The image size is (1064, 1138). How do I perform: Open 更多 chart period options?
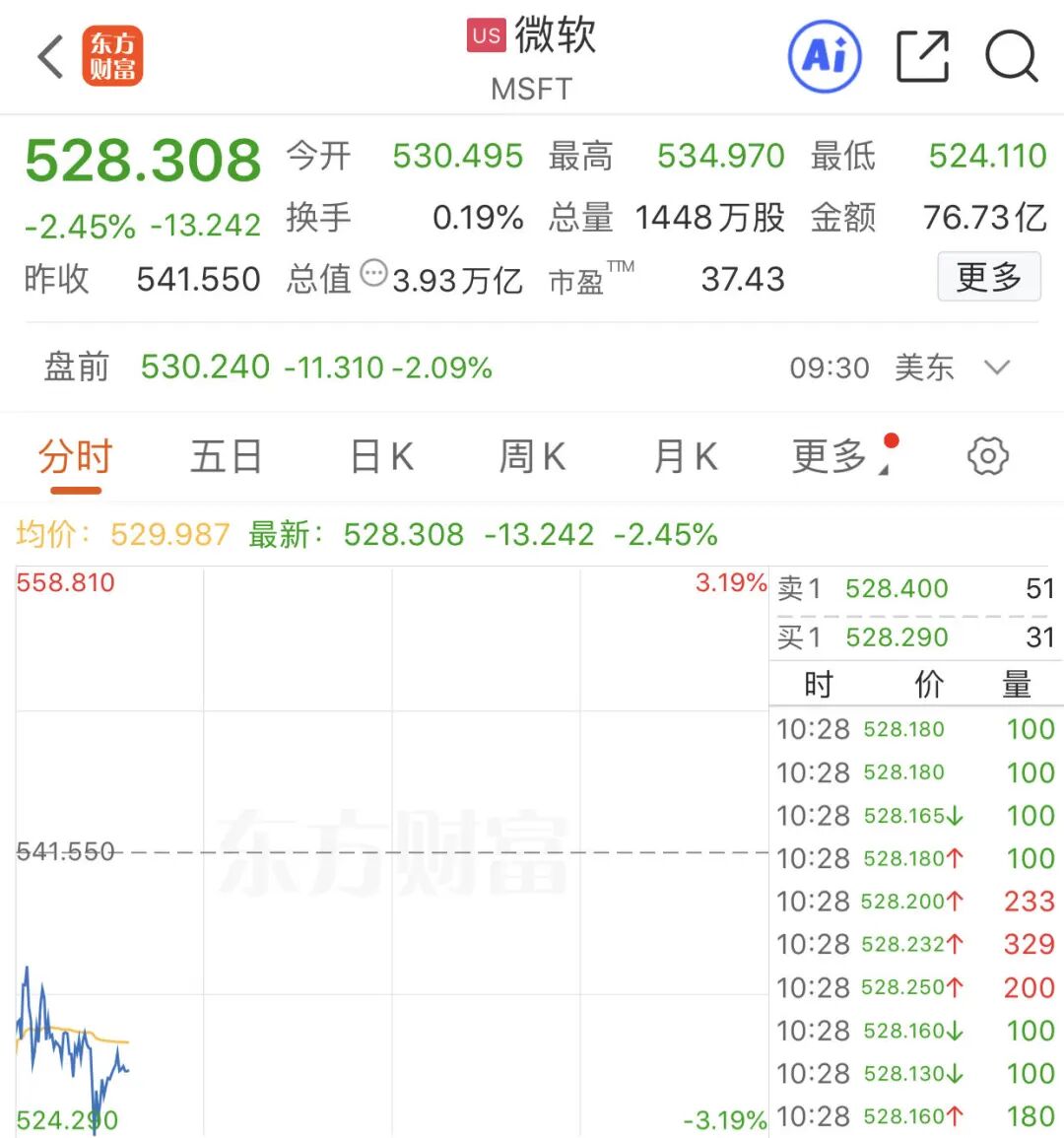click(x=831, y=457)
